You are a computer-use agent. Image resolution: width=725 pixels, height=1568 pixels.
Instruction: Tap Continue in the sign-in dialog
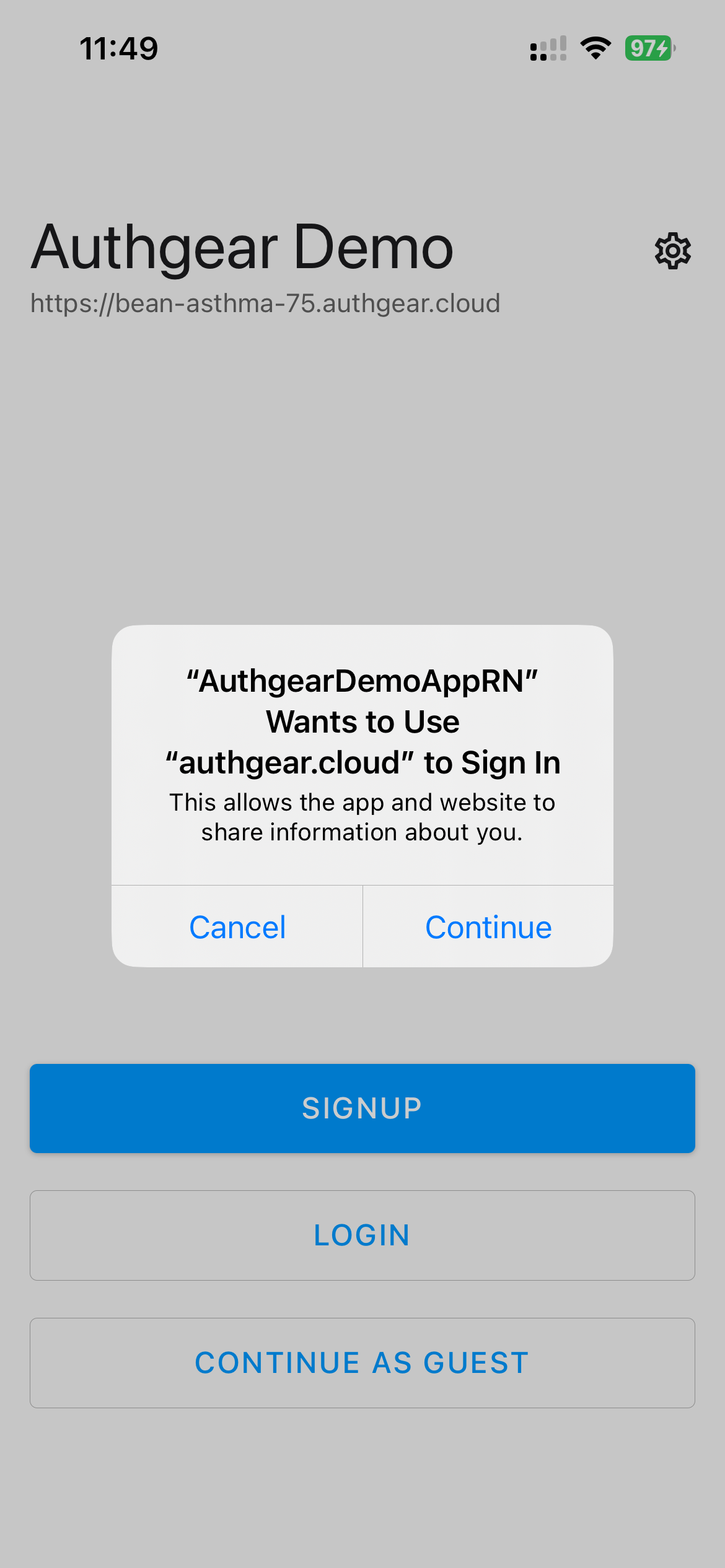488,927
